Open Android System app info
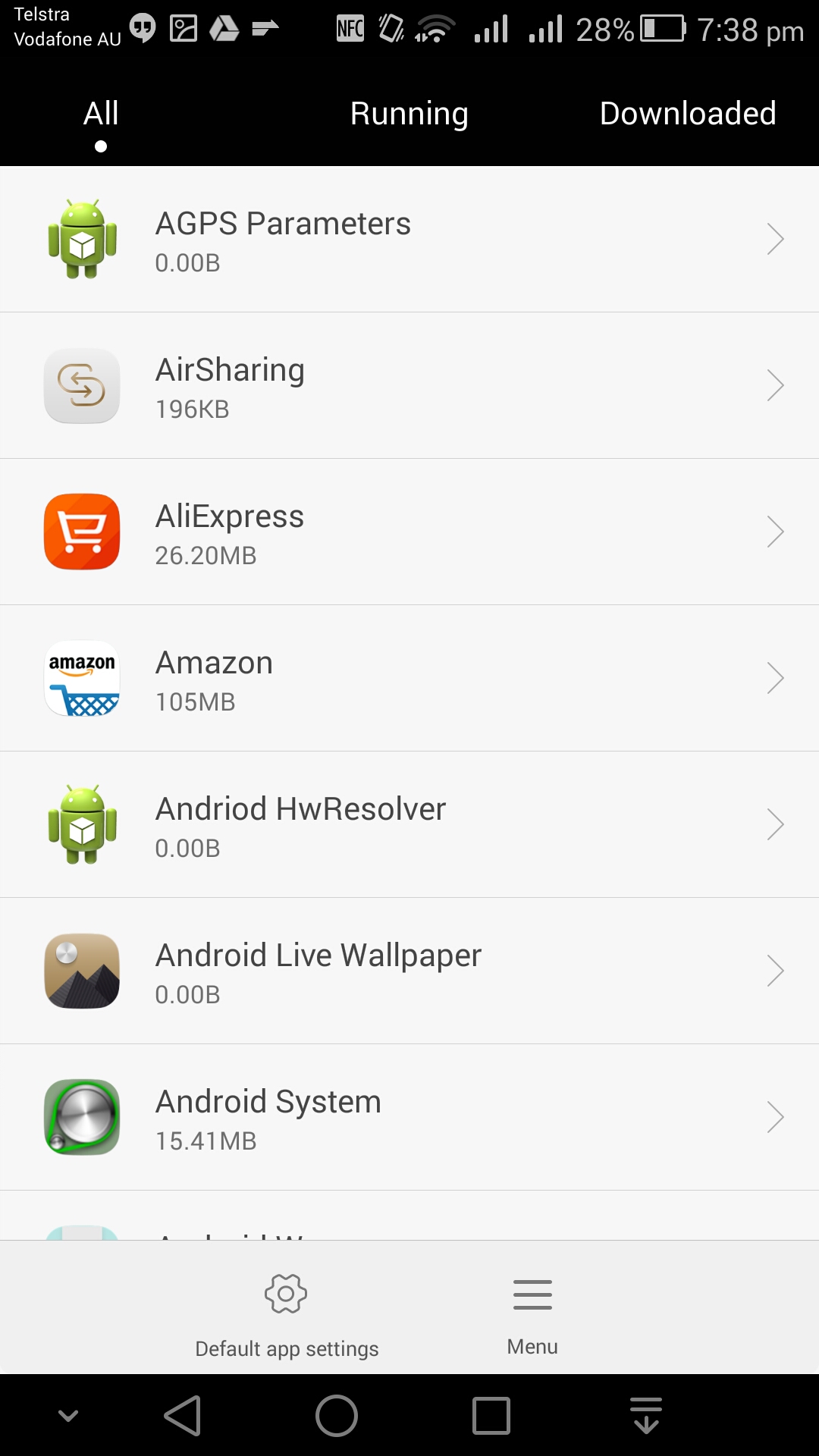Screen dimensions: 819x1456 point(409,1117)
